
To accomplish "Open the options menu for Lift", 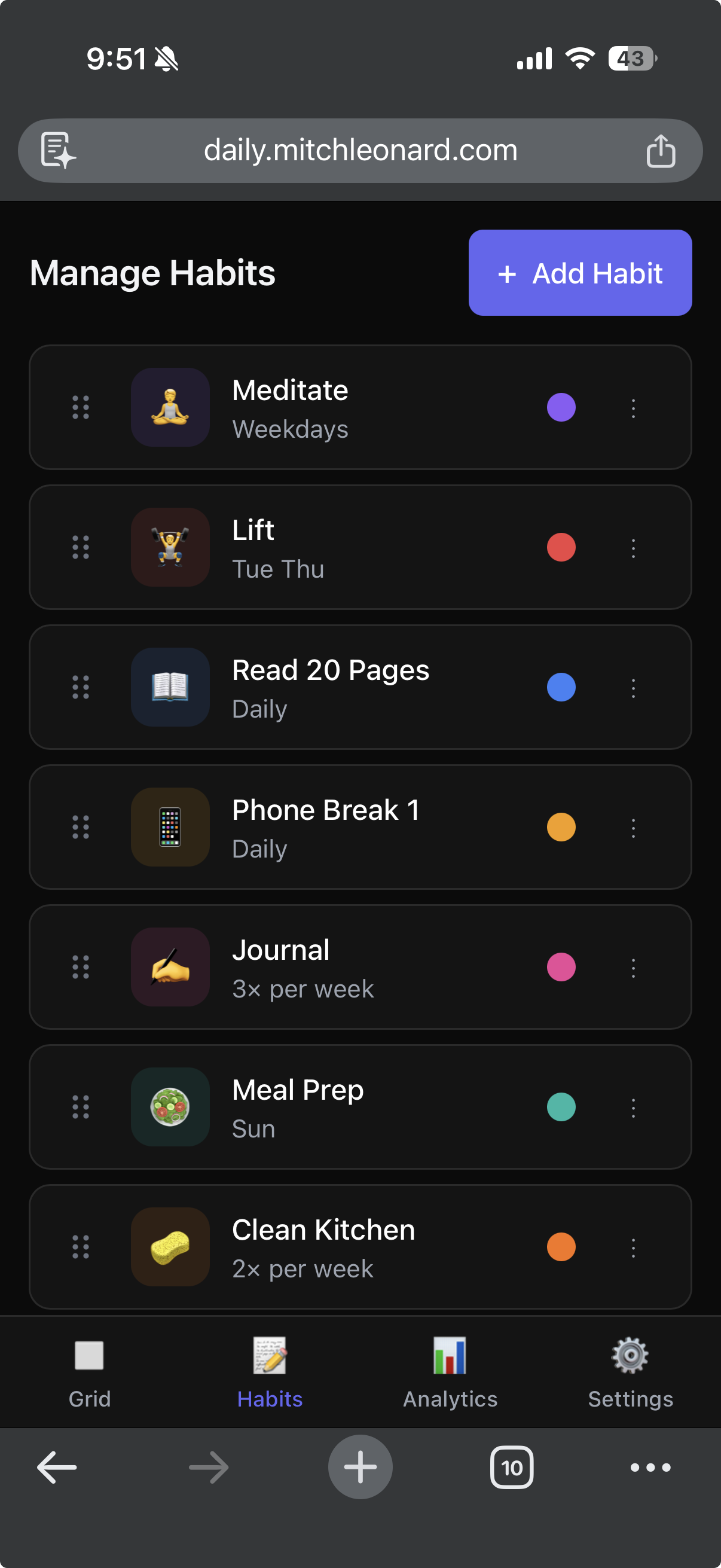I will point(633,548).
